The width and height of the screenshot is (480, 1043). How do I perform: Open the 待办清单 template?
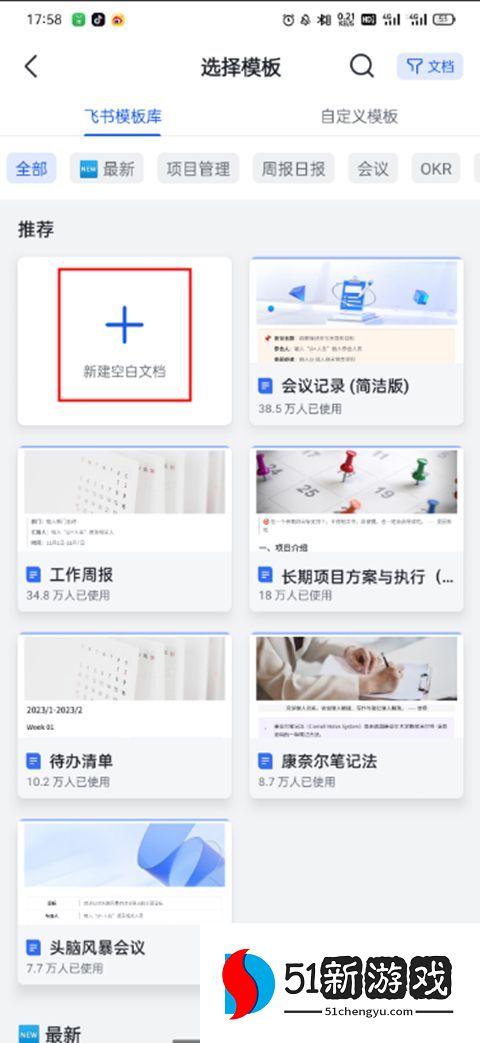[x=124, y=714]
